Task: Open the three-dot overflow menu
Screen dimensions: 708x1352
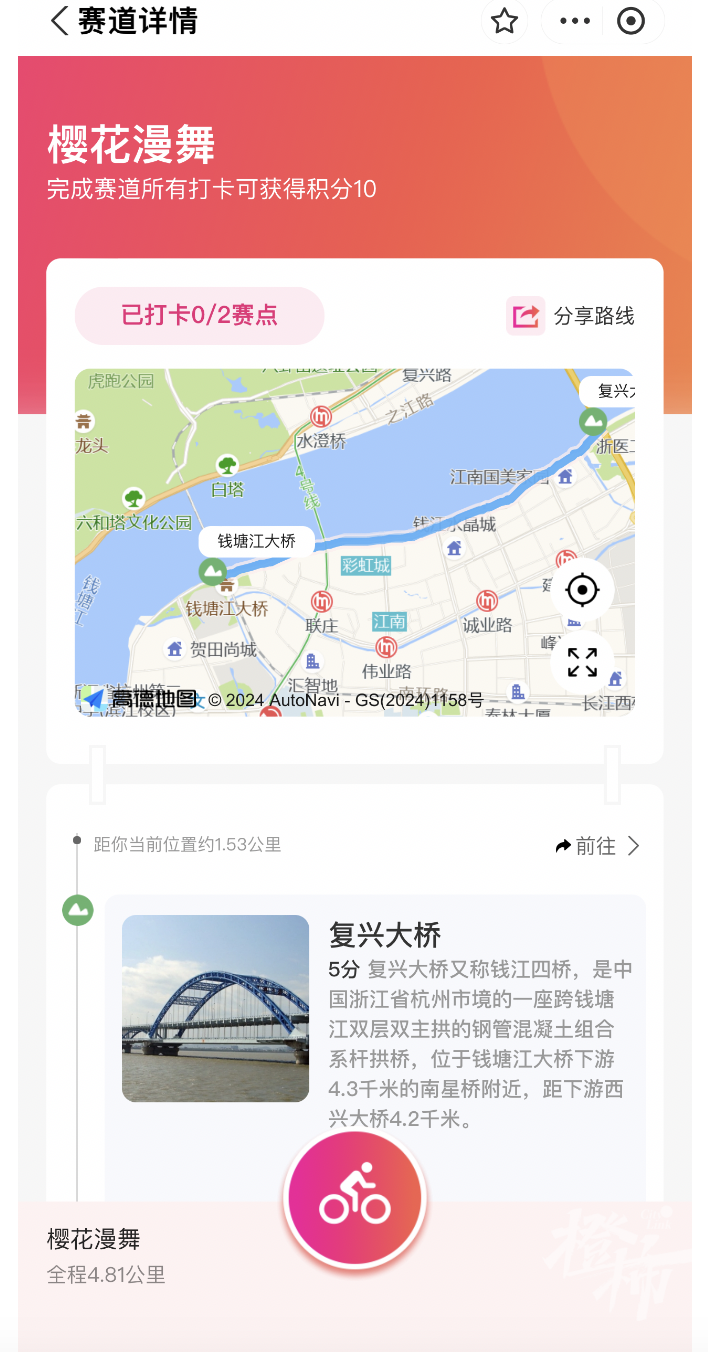Action: 575,21
